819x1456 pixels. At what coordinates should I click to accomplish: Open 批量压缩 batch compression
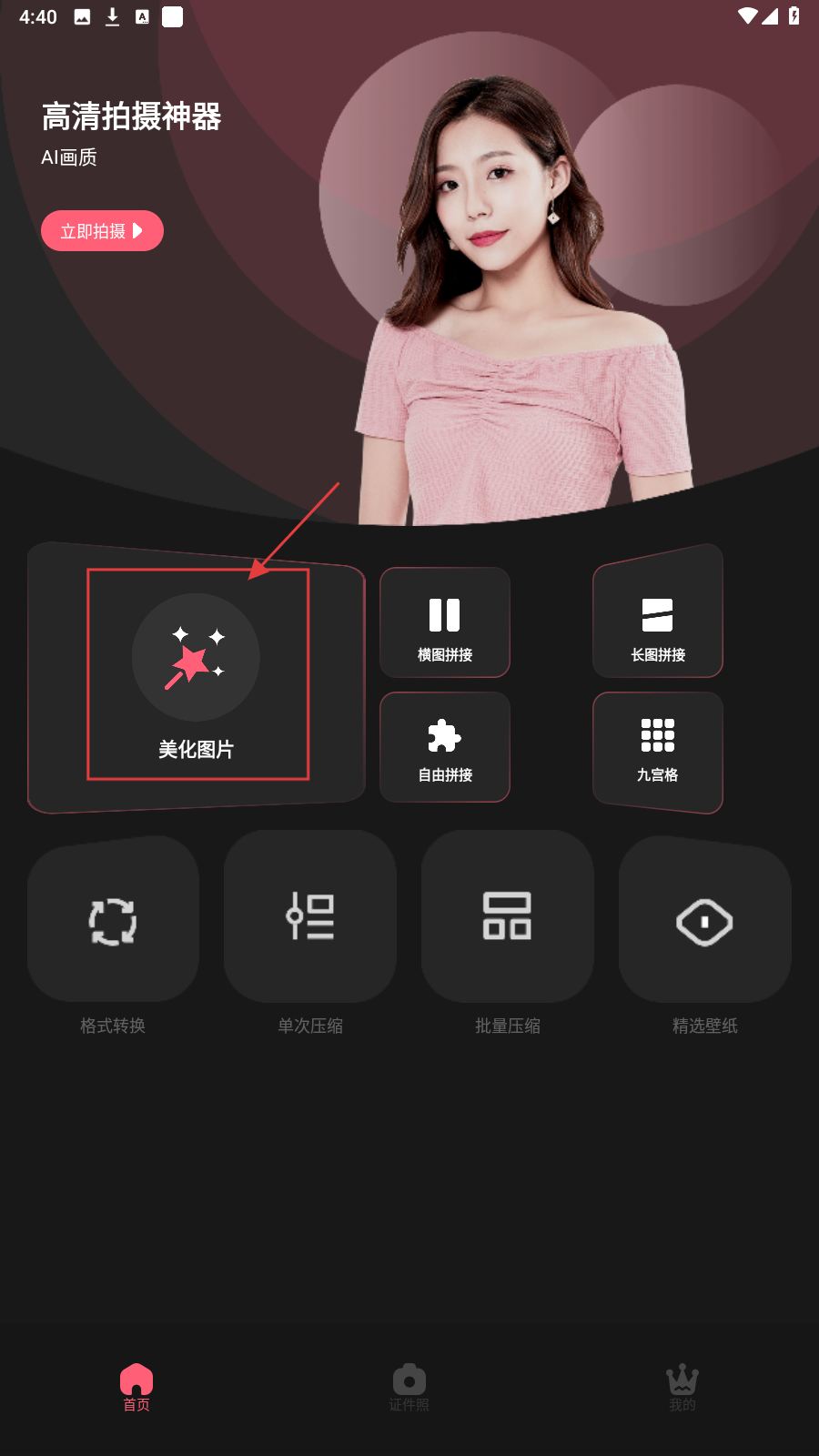[x=507, y=919]
